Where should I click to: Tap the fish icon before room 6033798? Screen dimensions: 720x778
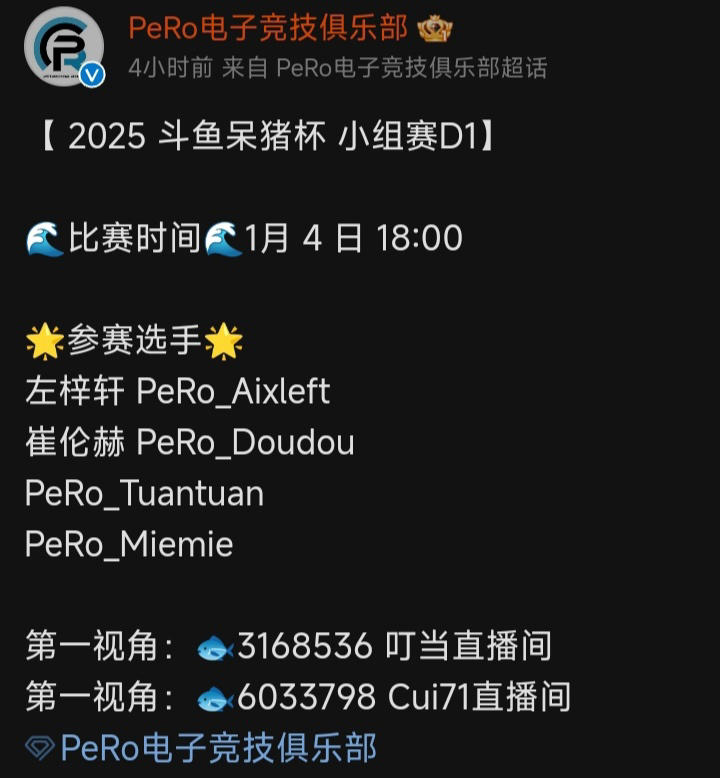tap(219, 698)
